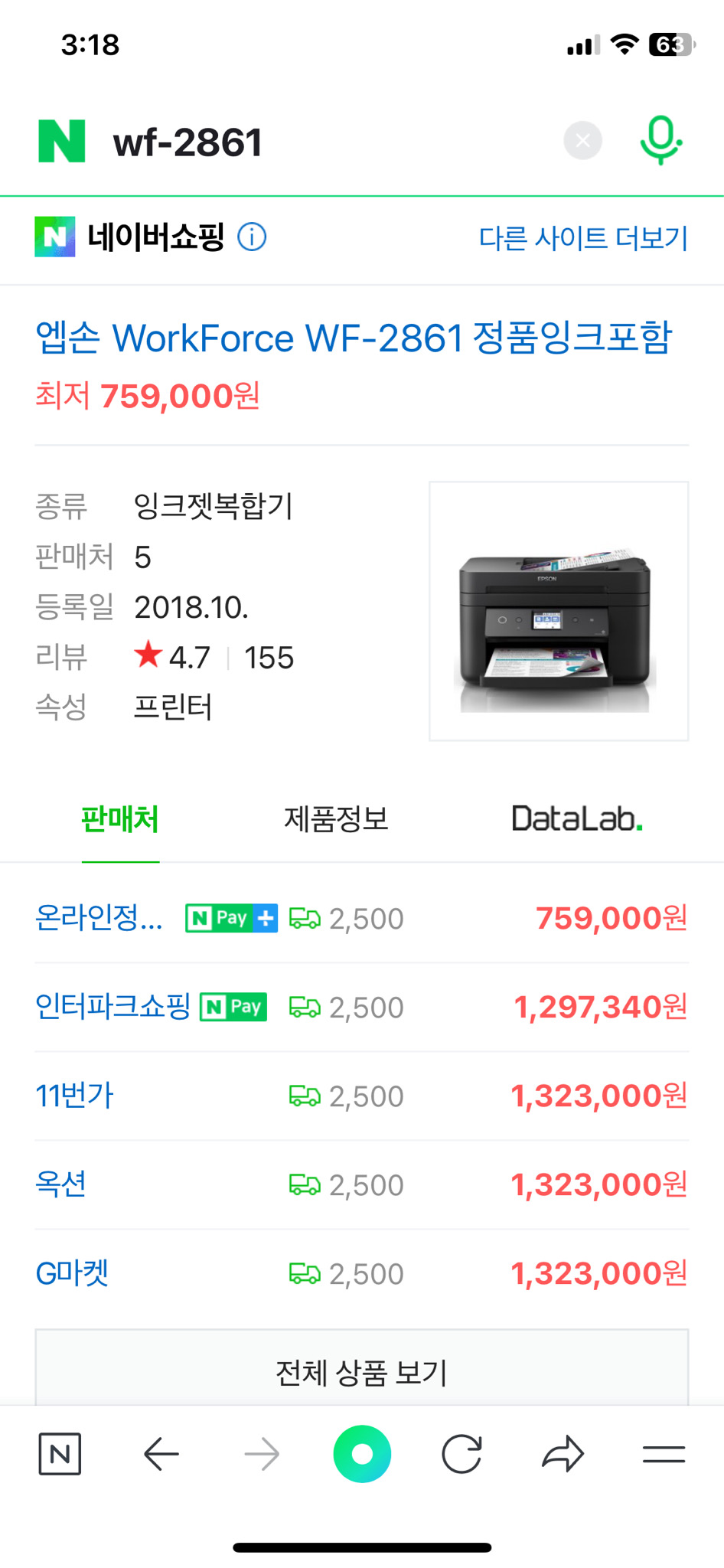The image size is (724, 1568).
Task: Refresh the page with the reload icon
Action: (463, 1454)
